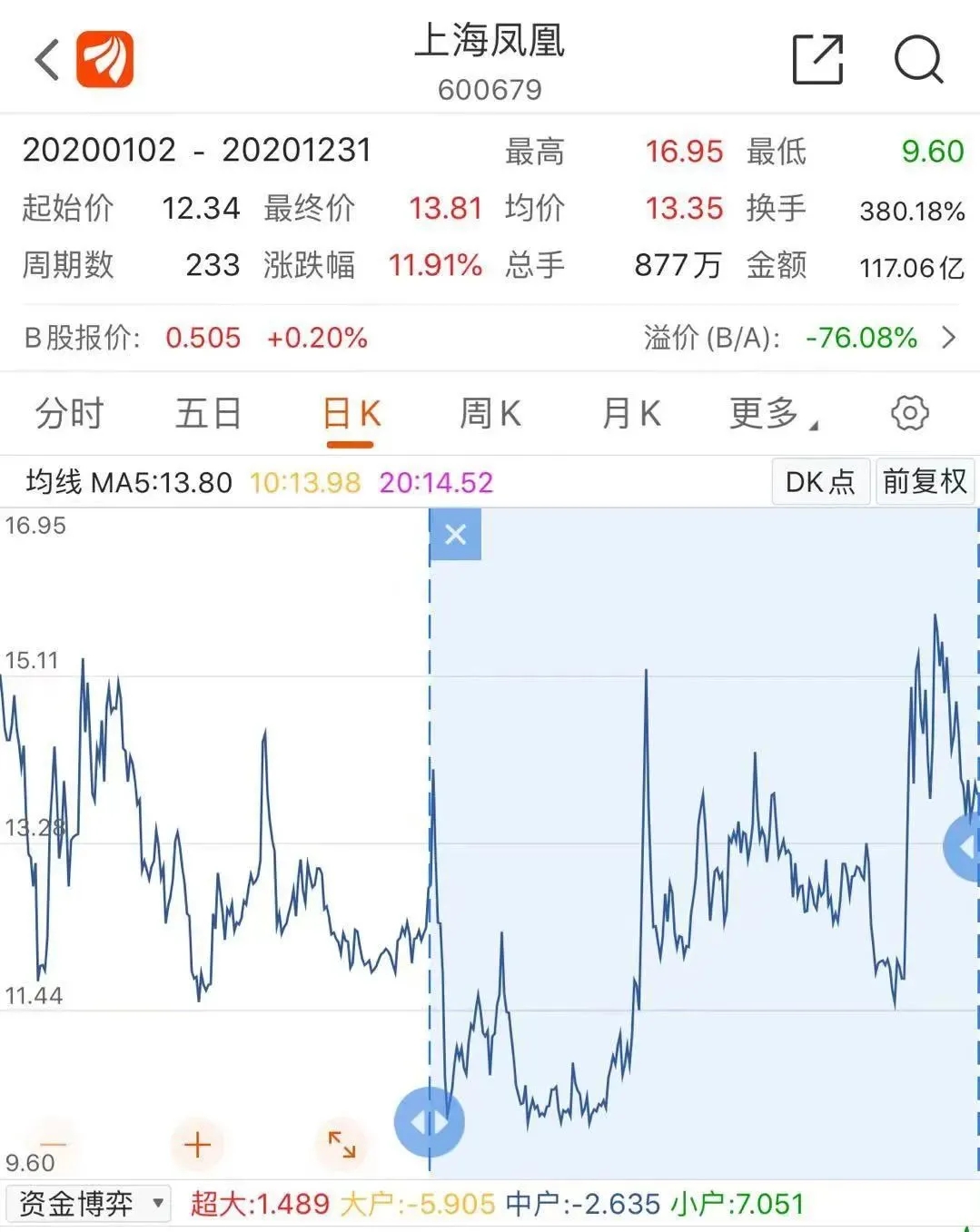Select the 日K chart tab
This screenshot has height=1232, width=980.
[351, 415]
